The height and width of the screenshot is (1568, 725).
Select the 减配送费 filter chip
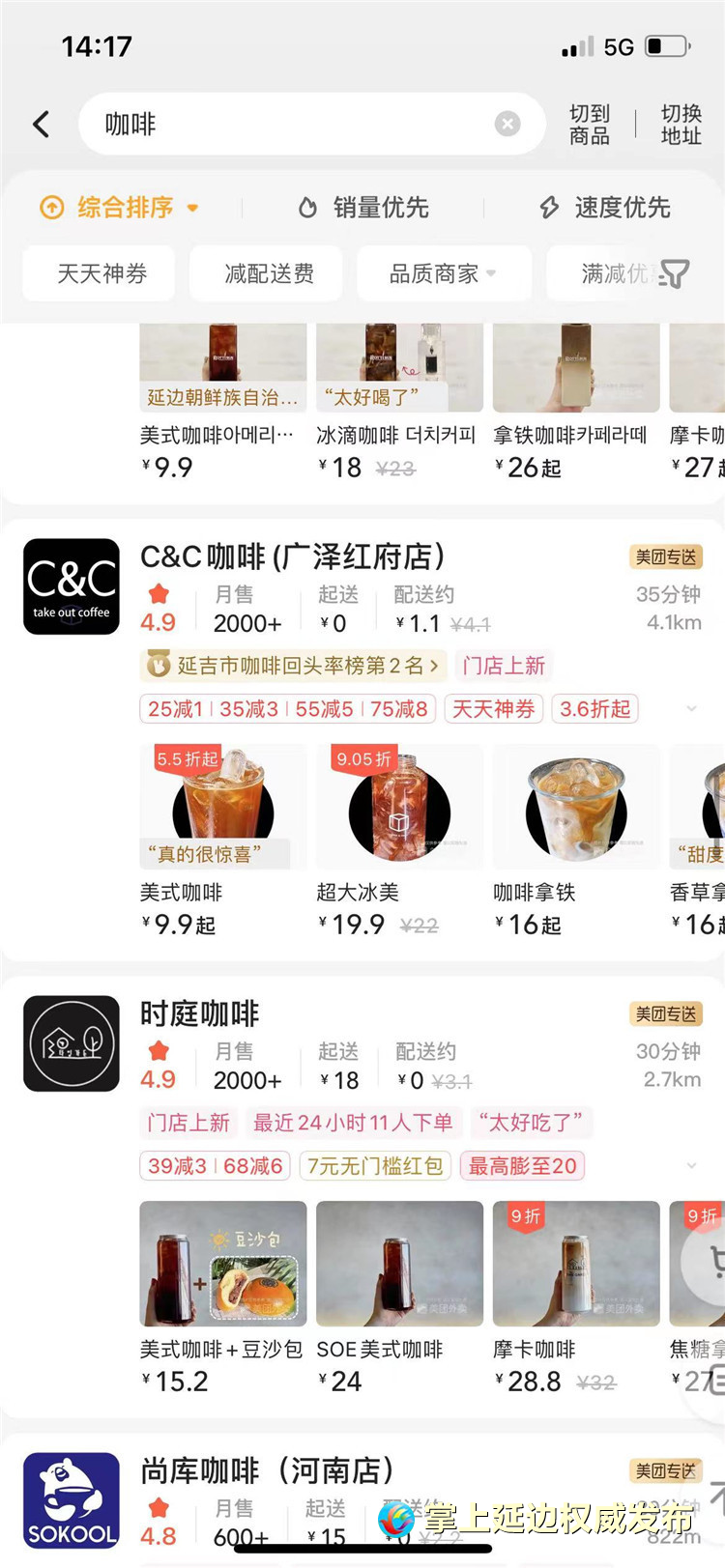(269, 274)
